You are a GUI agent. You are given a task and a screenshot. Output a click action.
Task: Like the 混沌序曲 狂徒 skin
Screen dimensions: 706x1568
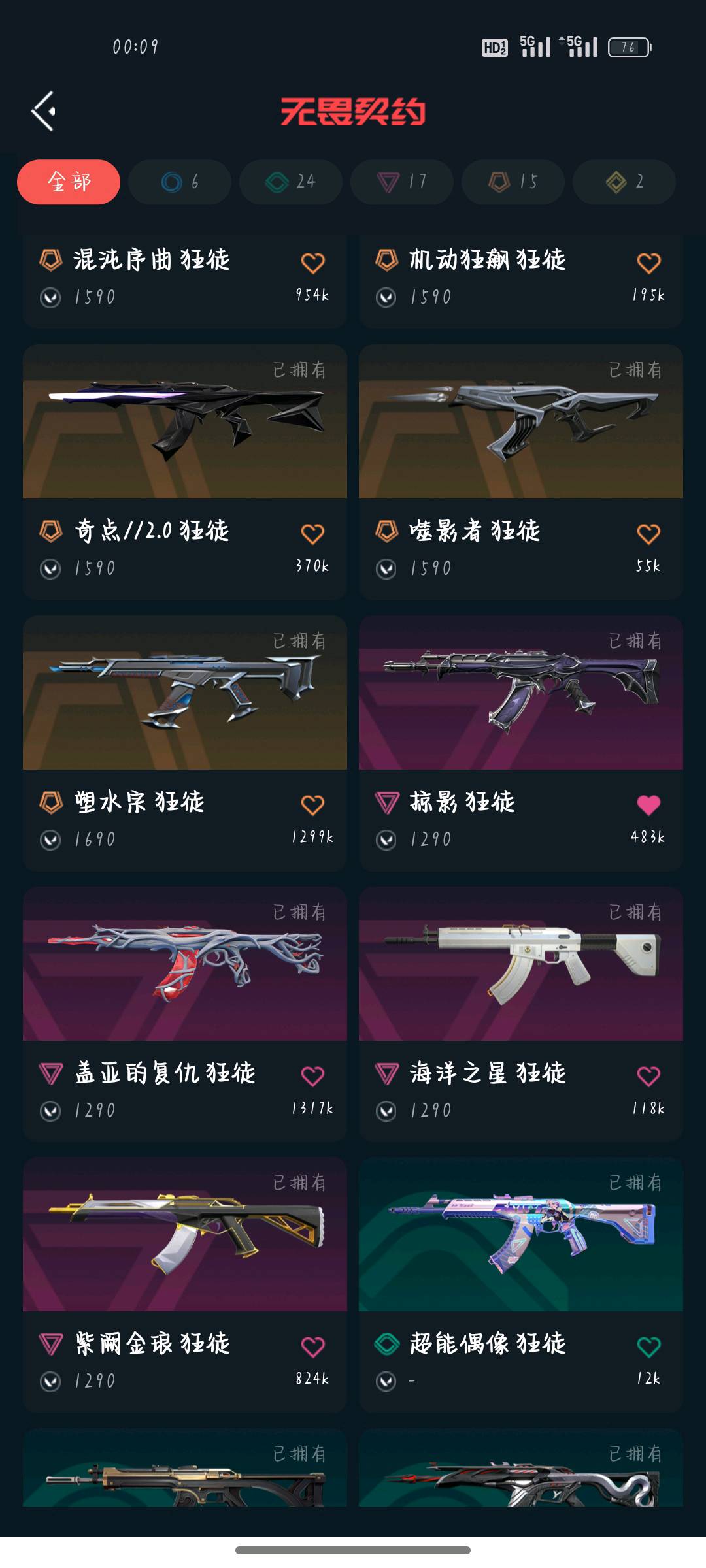312,263
